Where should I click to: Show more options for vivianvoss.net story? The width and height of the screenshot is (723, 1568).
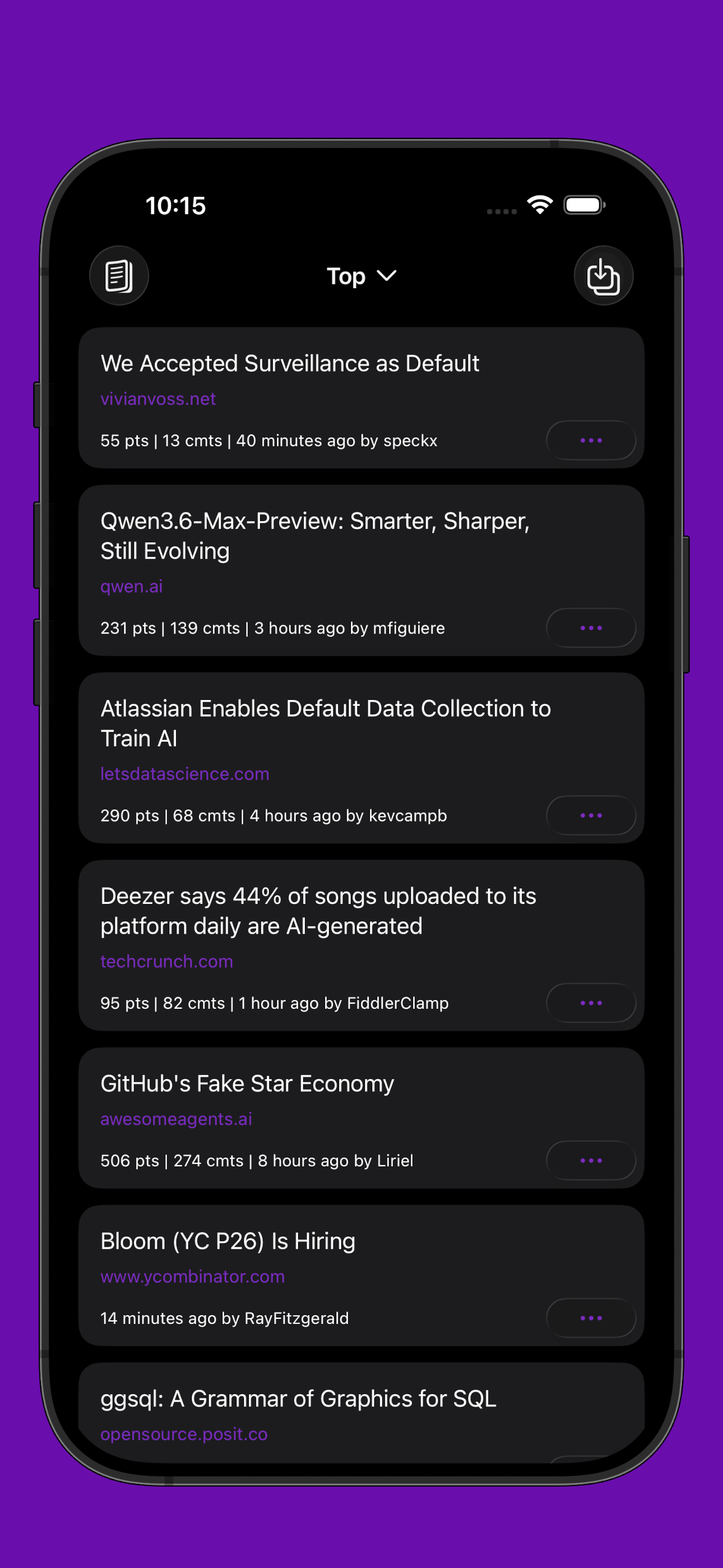[590, 440]
